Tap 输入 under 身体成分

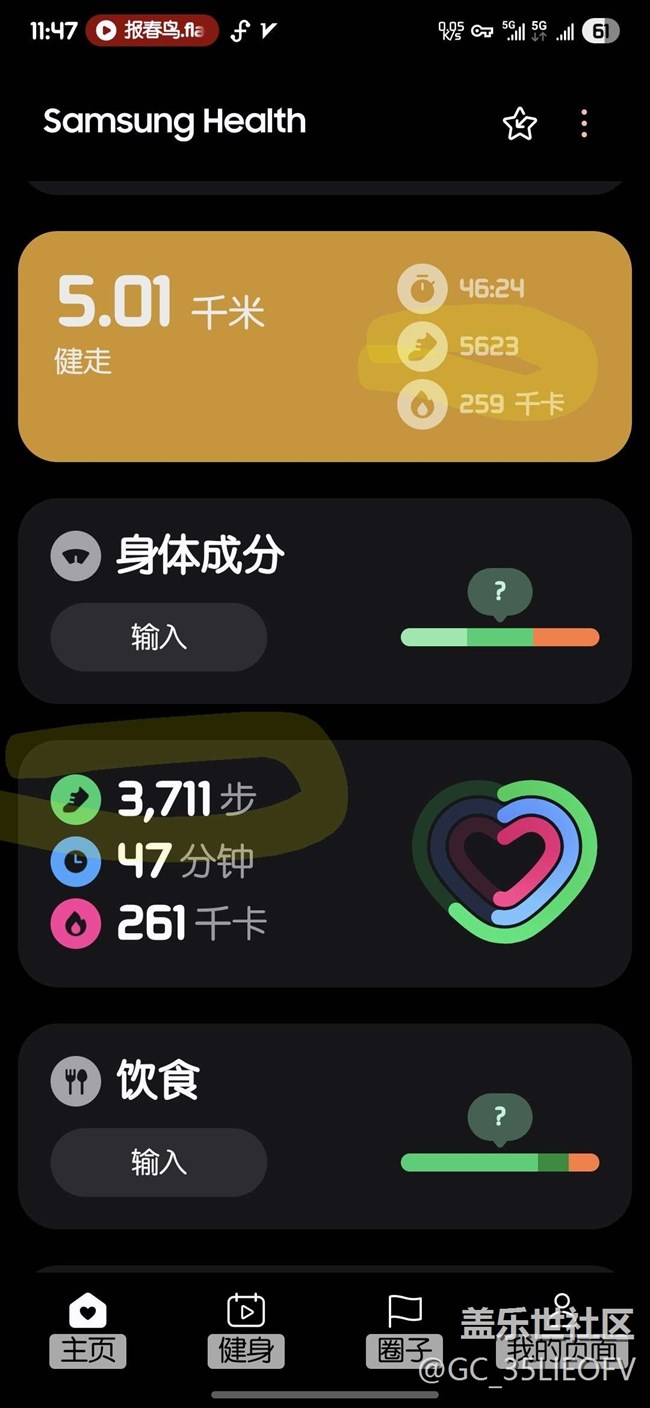(x=159, y=637)
